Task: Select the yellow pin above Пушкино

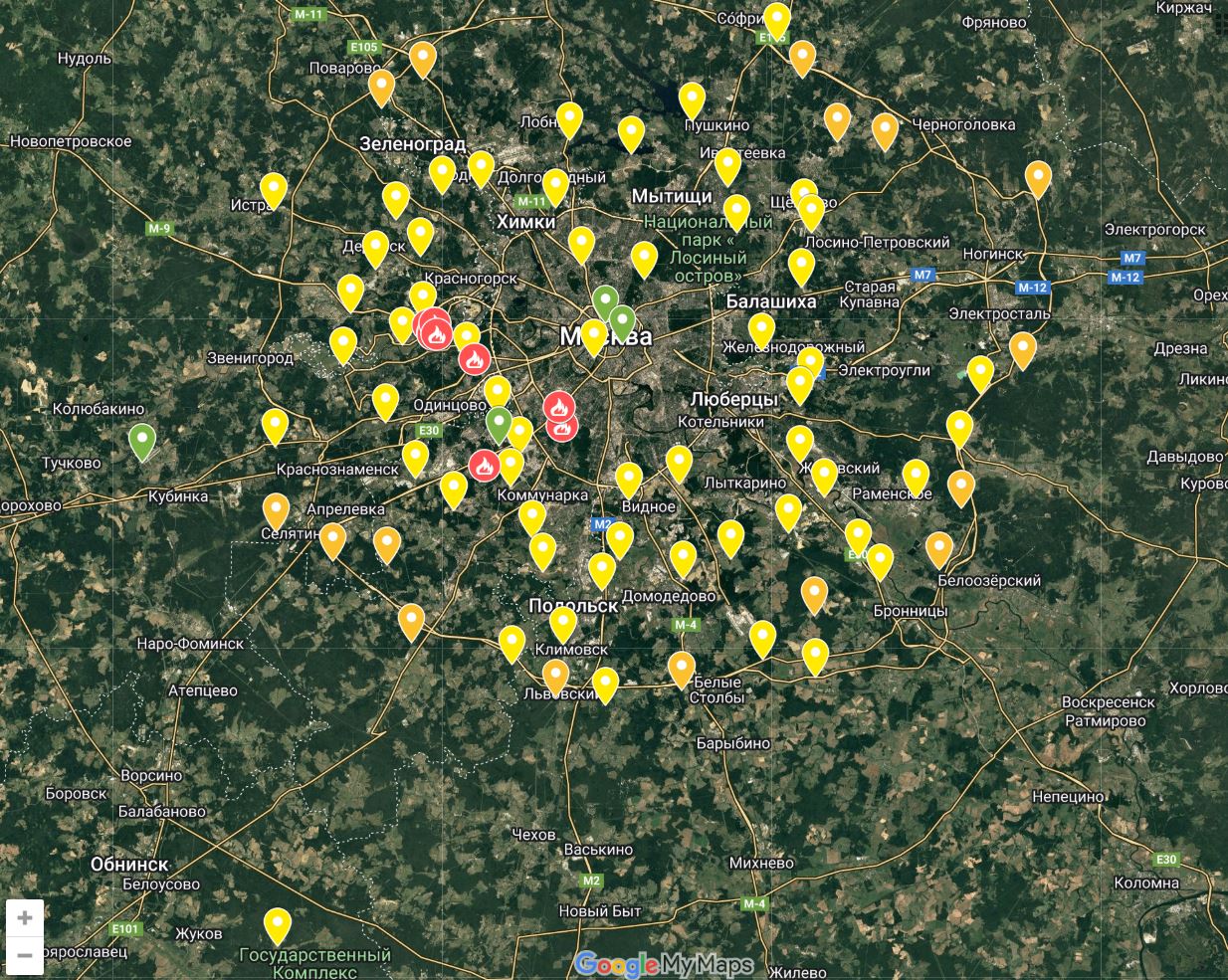Action: [x=692, y=99]
